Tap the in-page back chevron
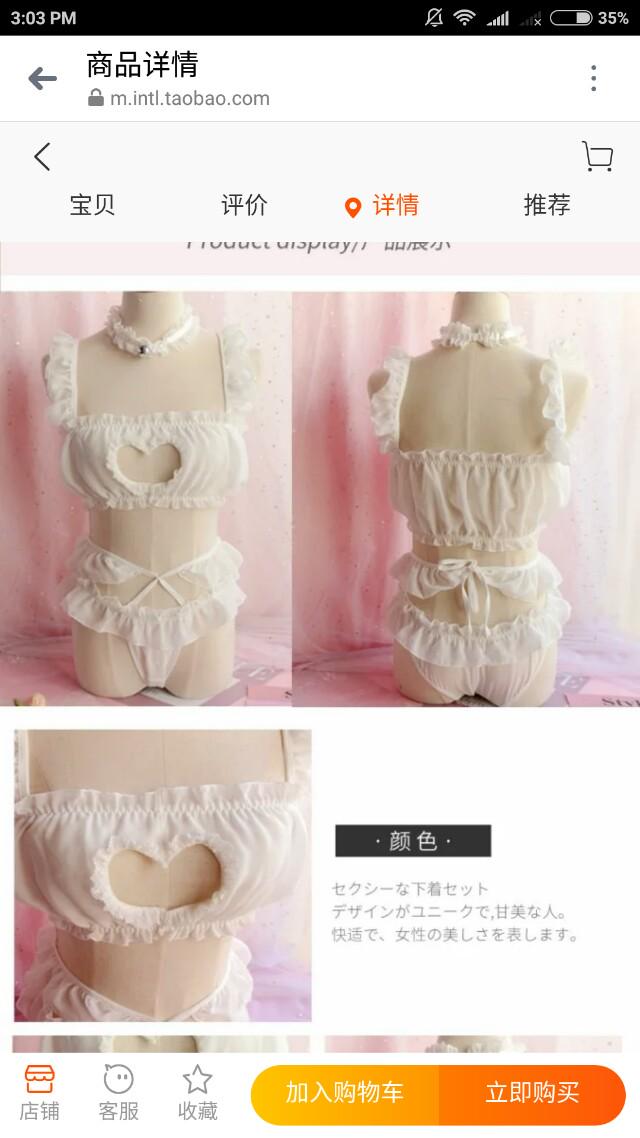The height and width of the screenshot is (1138, 640). [x=42, y=157]
